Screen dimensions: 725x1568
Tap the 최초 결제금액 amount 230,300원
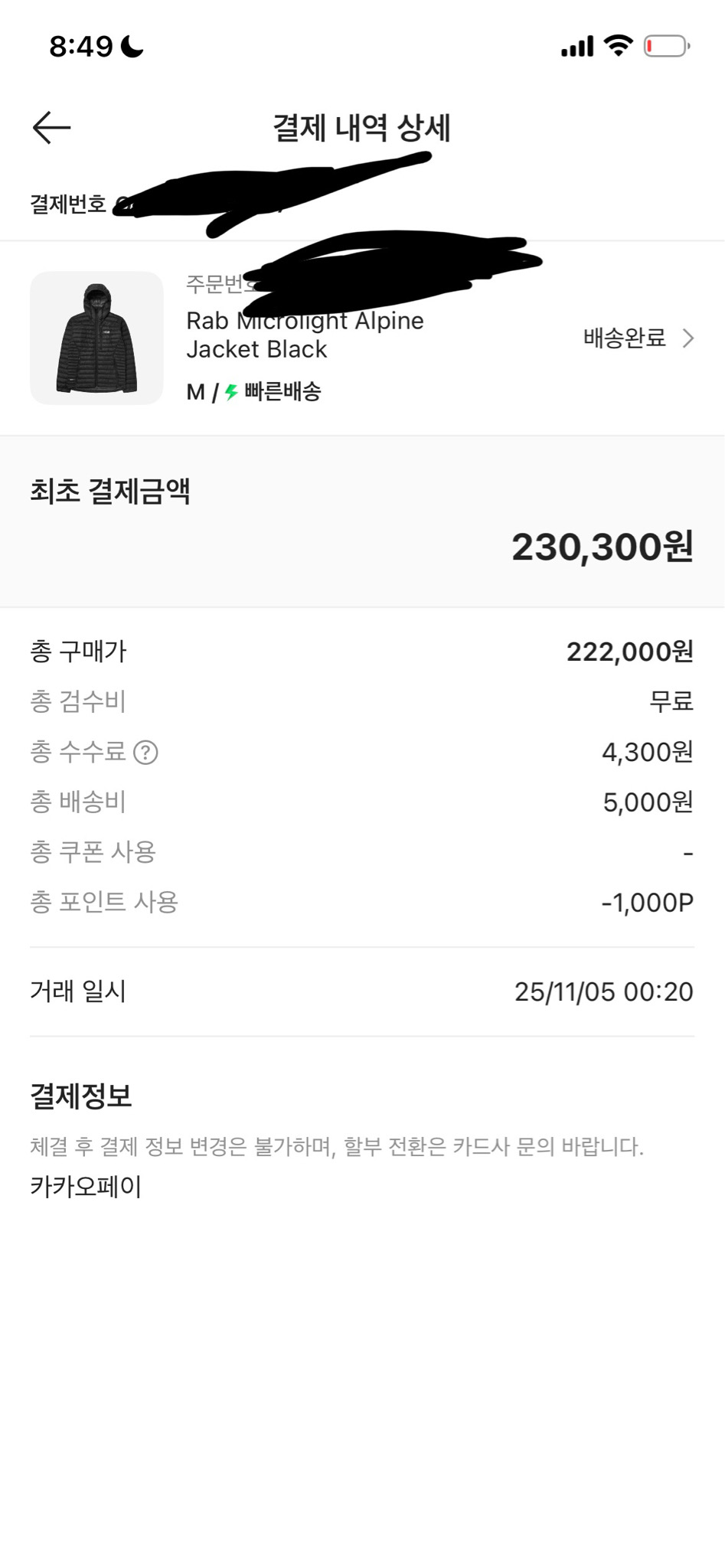[x=604, y=547]
